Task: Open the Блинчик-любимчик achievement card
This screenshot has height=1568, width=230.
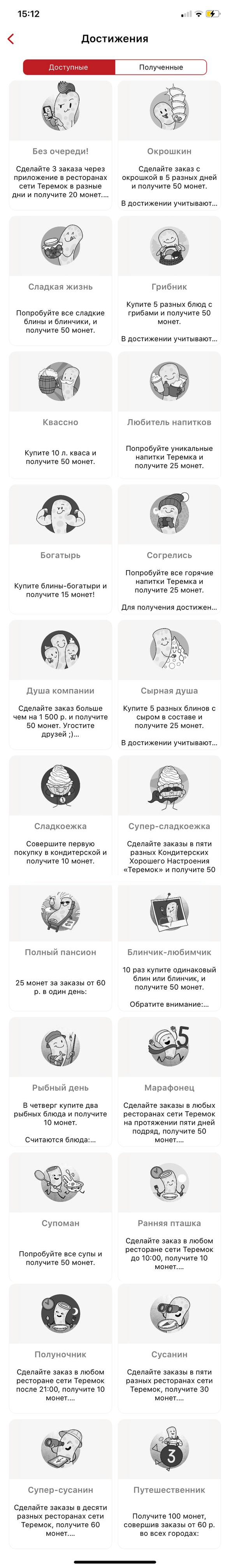Action: [x=169, y=947]
